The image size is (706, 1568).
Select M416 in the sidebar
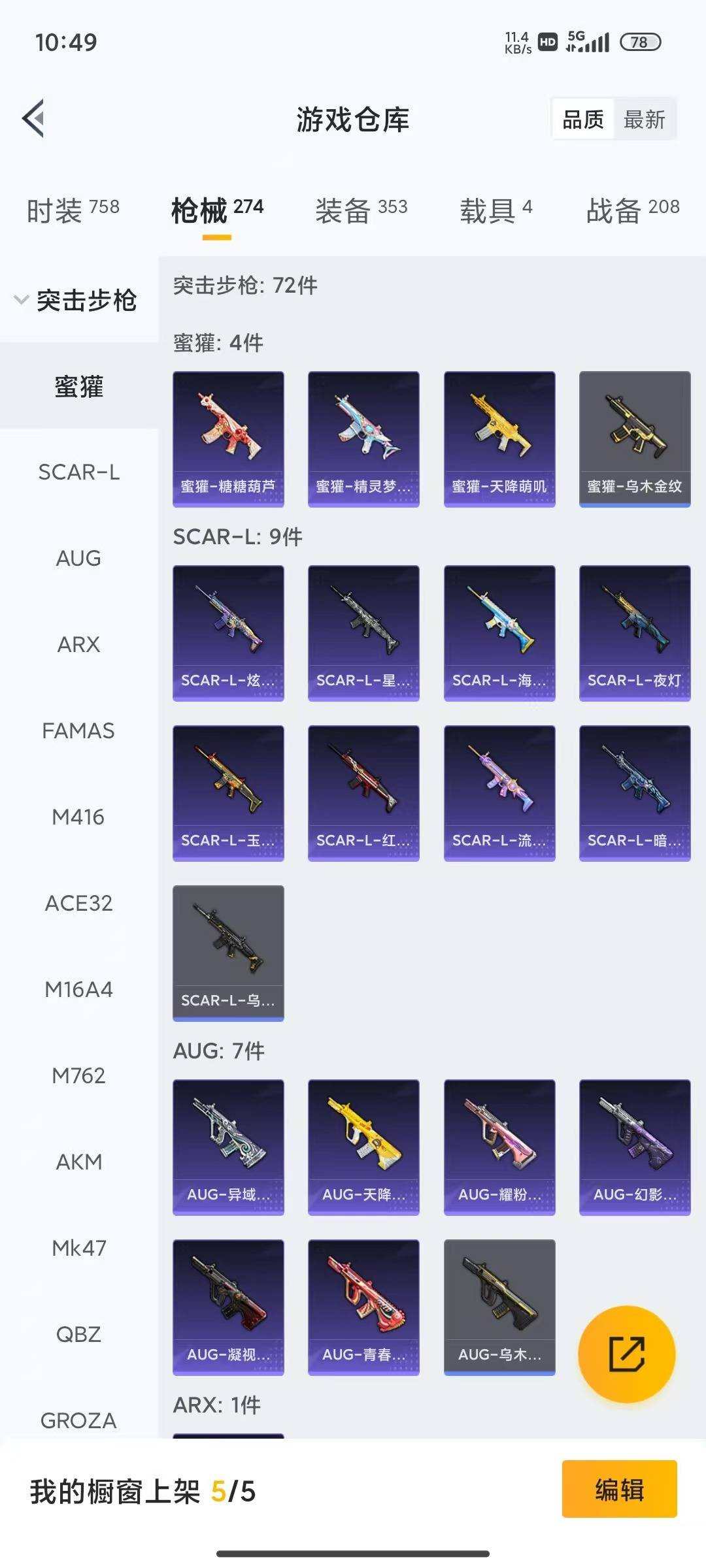pyautogui.click(x=78, y=817)
